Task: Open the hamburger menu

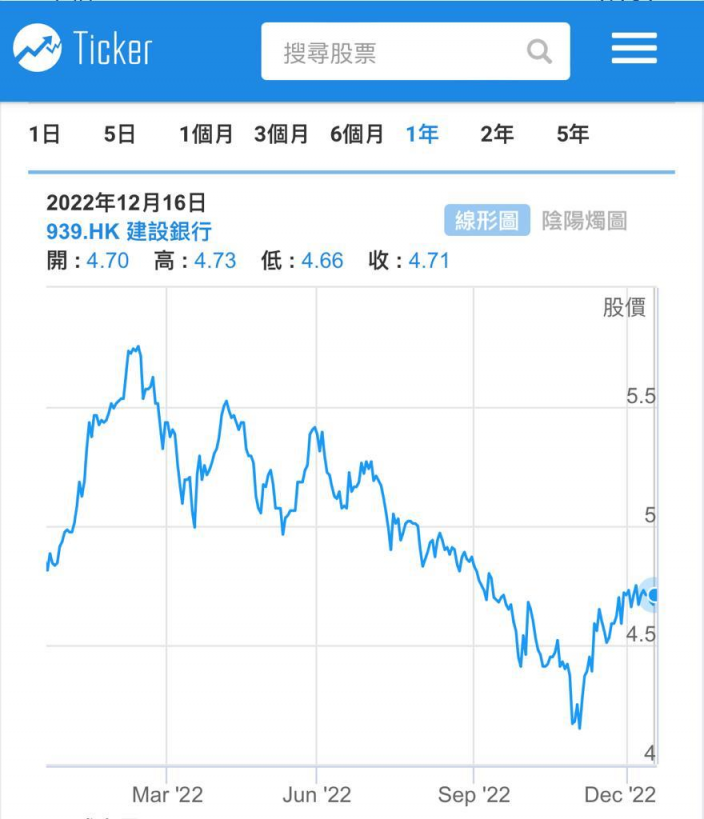Action: coord(634,48)
